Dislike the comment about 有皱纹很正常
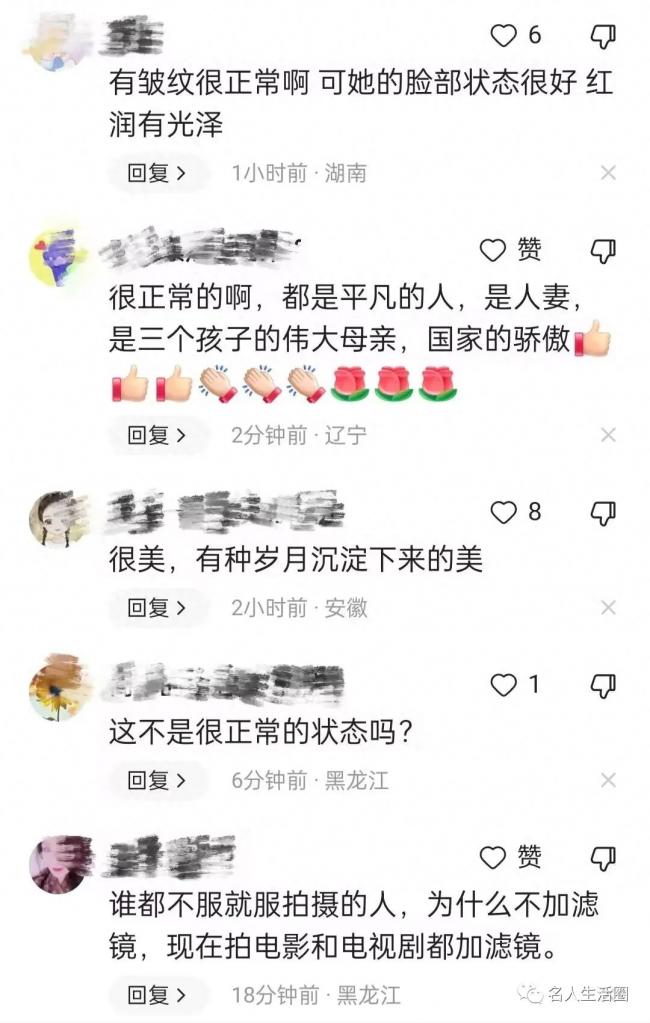This screenshot has width=650, height=1023. 603,37
